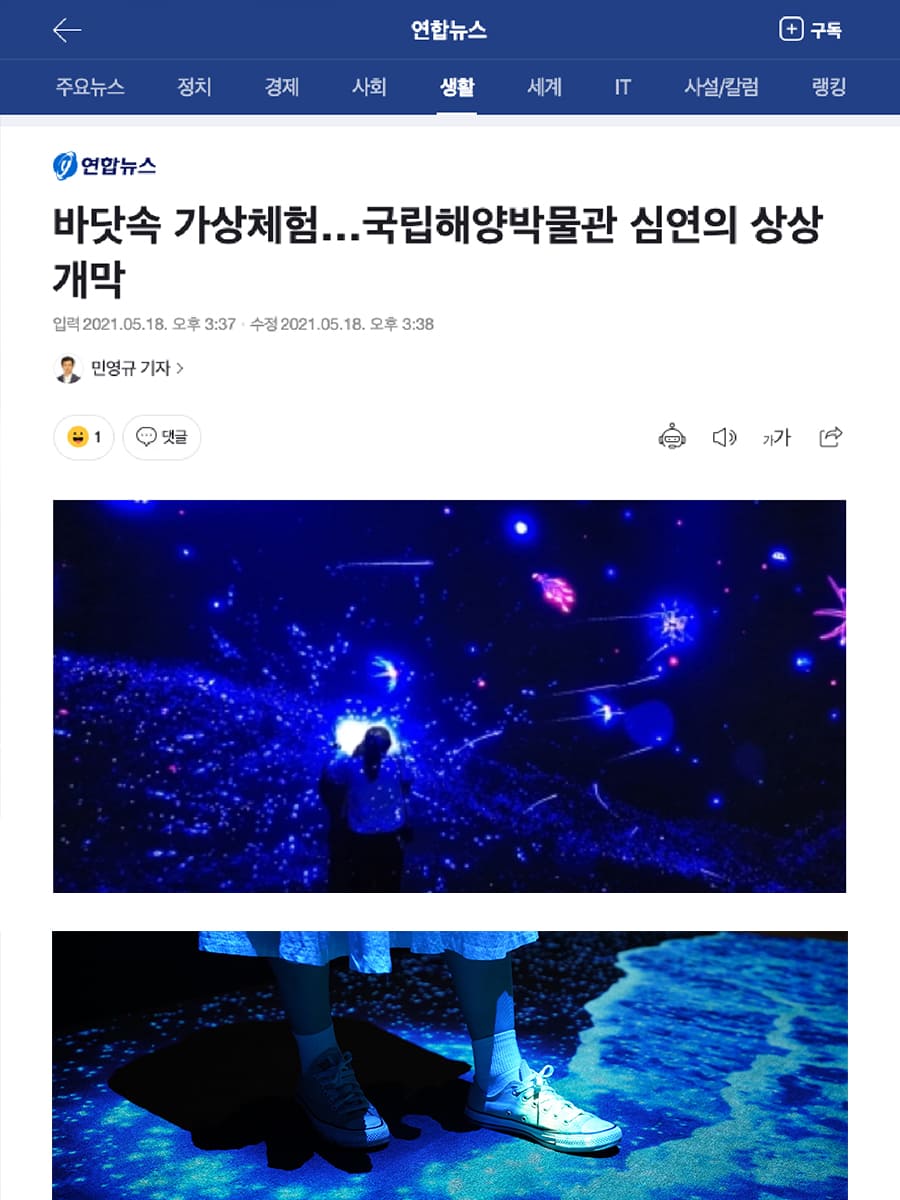Switch to the 주요뉴스 tab
900x1200 pixels.
click(x=90, y=87)
